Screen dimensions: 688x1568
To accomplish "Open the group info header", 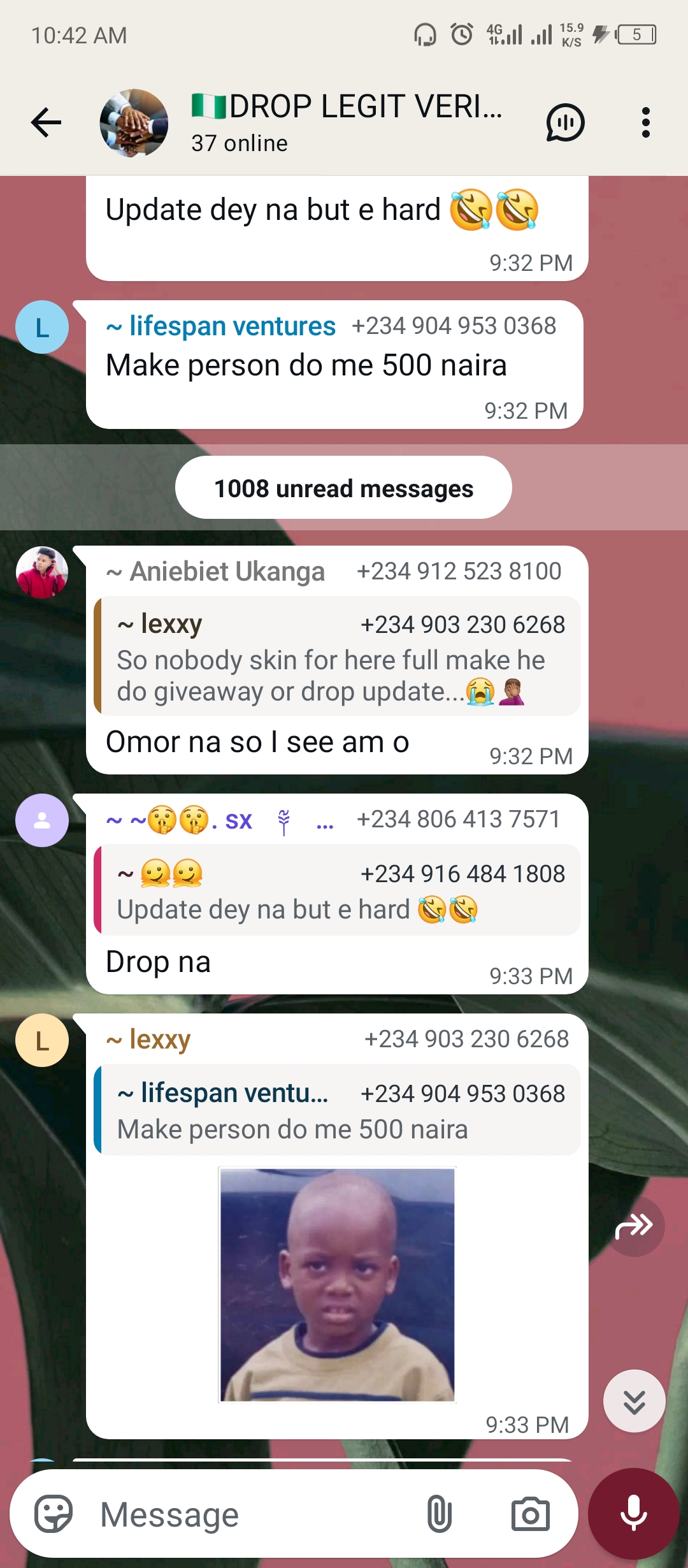I will [347, 121].
